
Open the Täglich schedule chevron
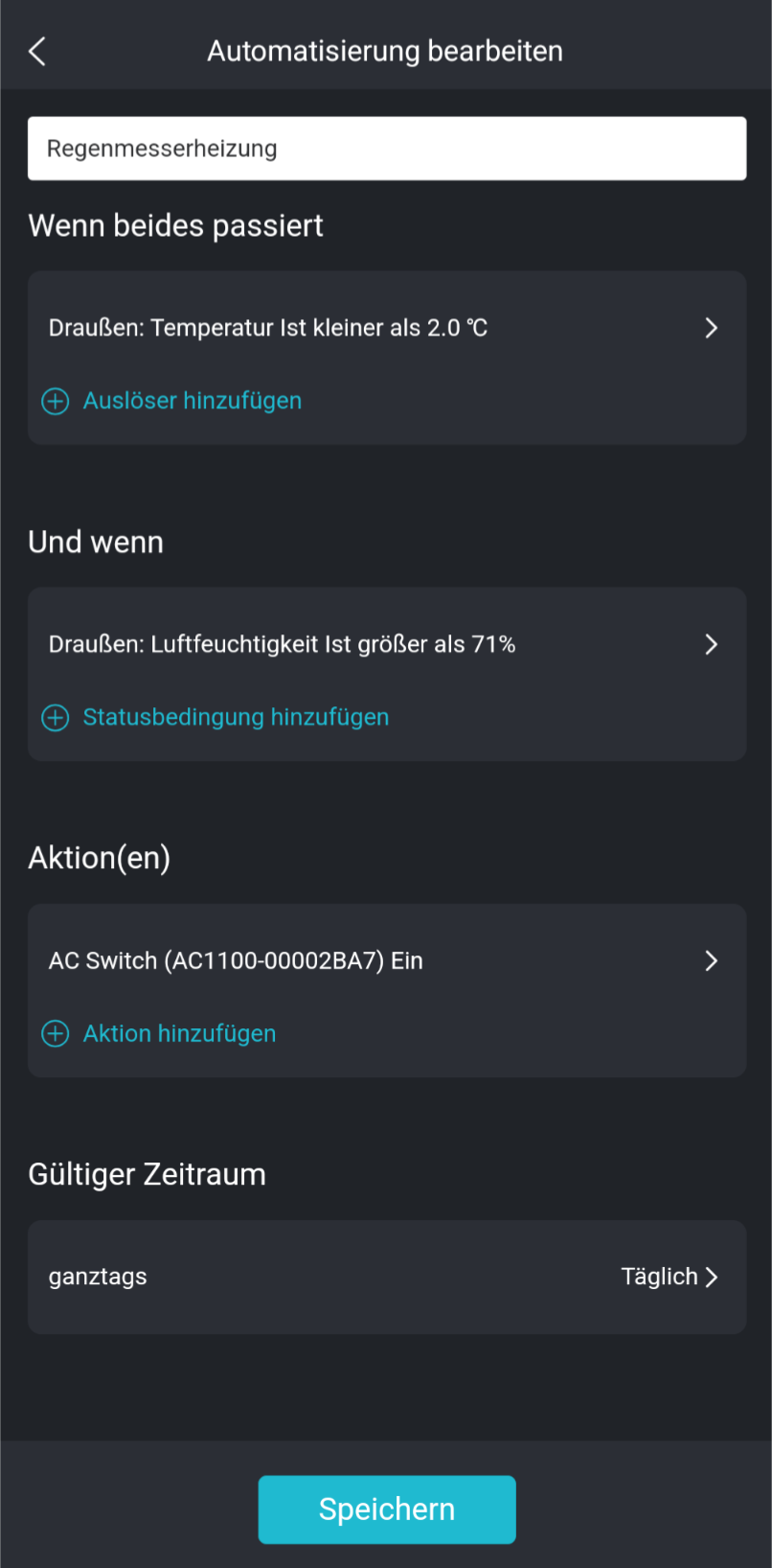pos(712,1276)
